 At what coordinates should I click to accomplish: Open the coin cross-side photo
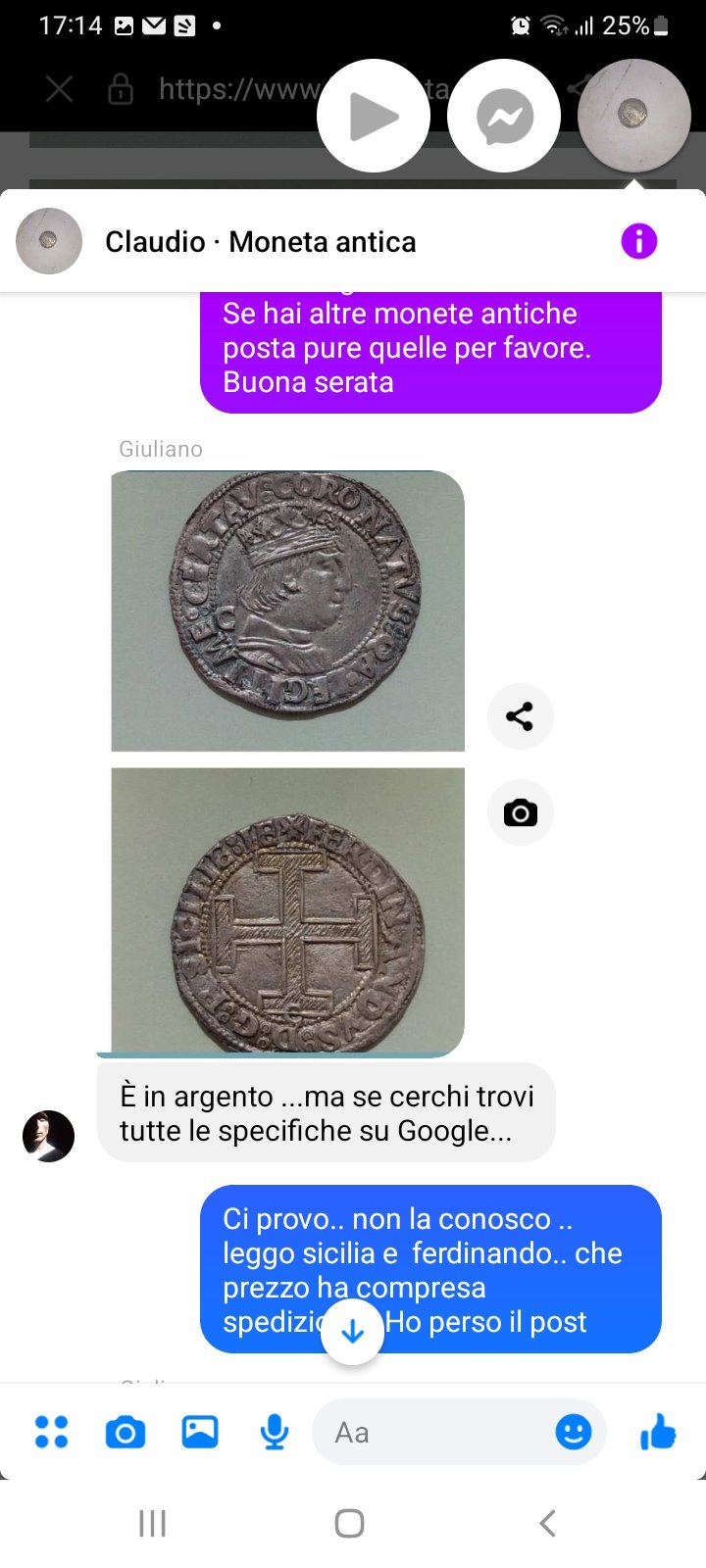(x=287, y=909)
